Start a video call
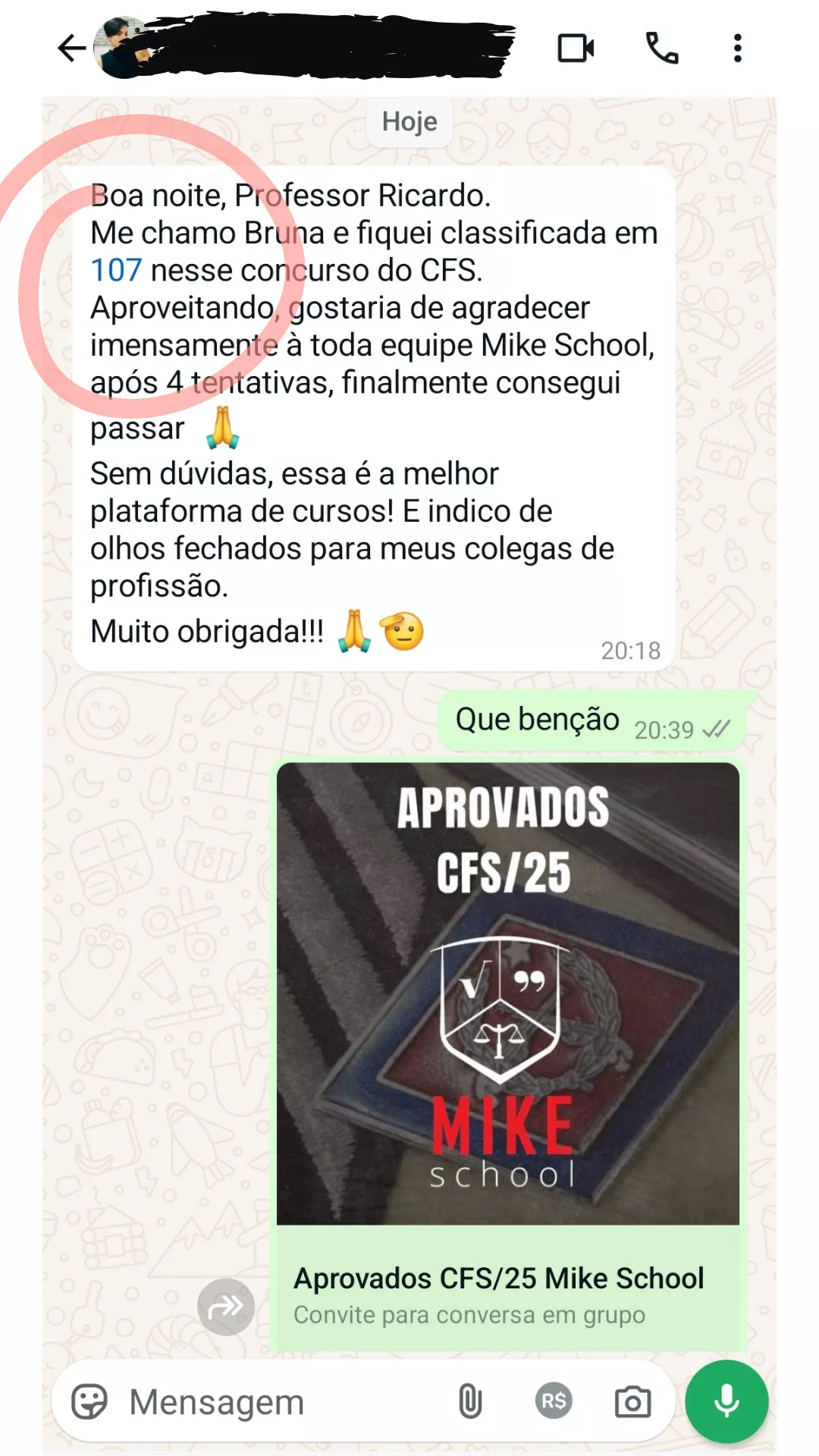 (x=576, y=49)
